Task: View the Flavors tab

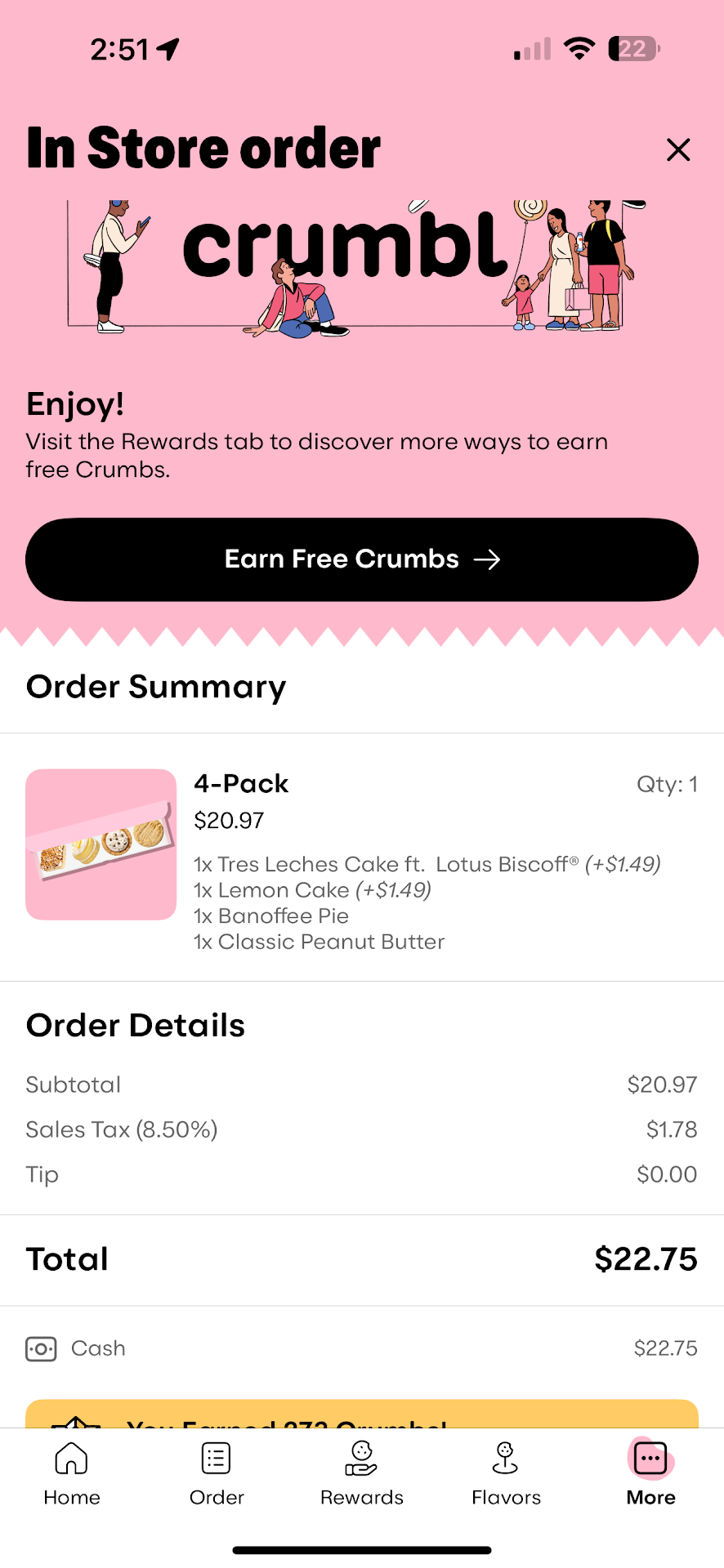Action: 506,1473
